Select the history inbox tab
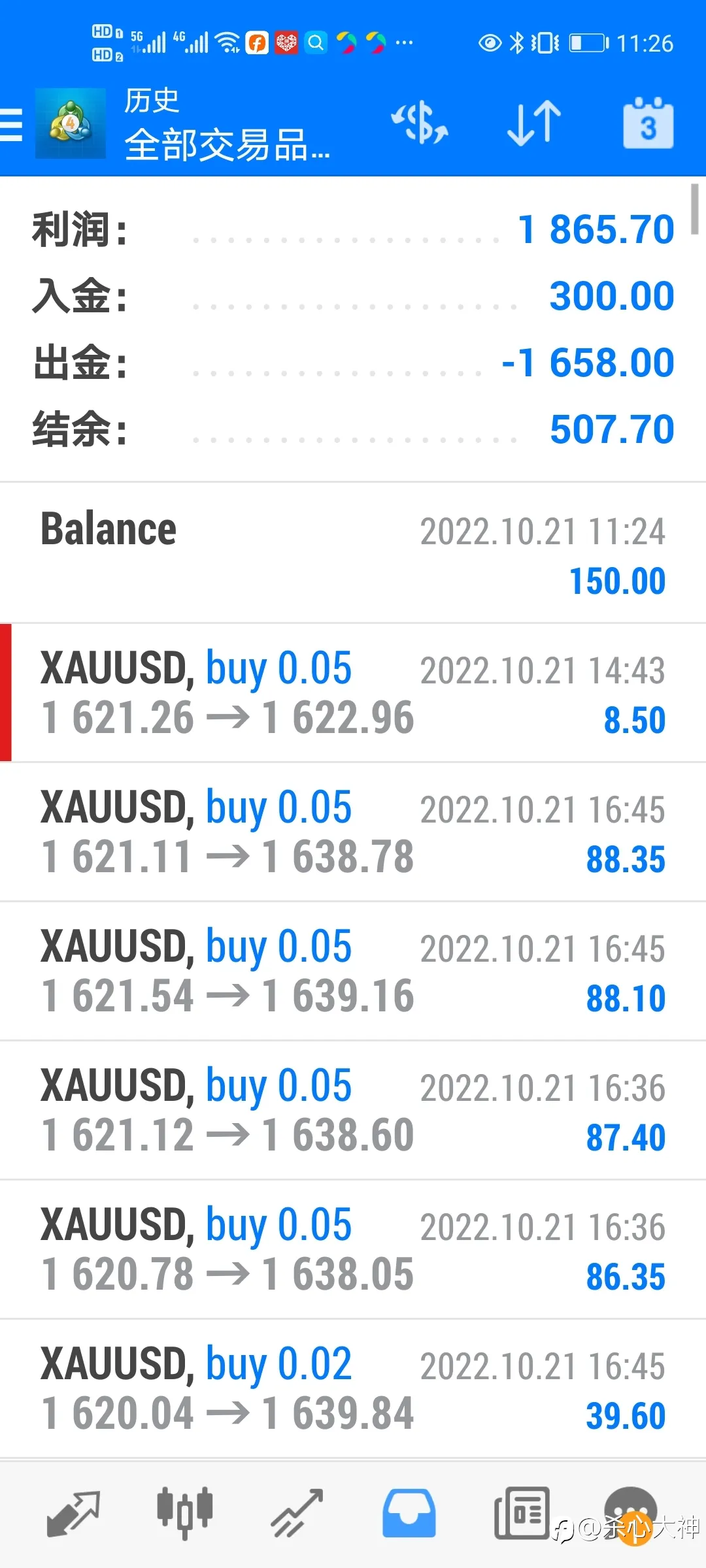The image size is (706, 1568). tap(409, 1513)
